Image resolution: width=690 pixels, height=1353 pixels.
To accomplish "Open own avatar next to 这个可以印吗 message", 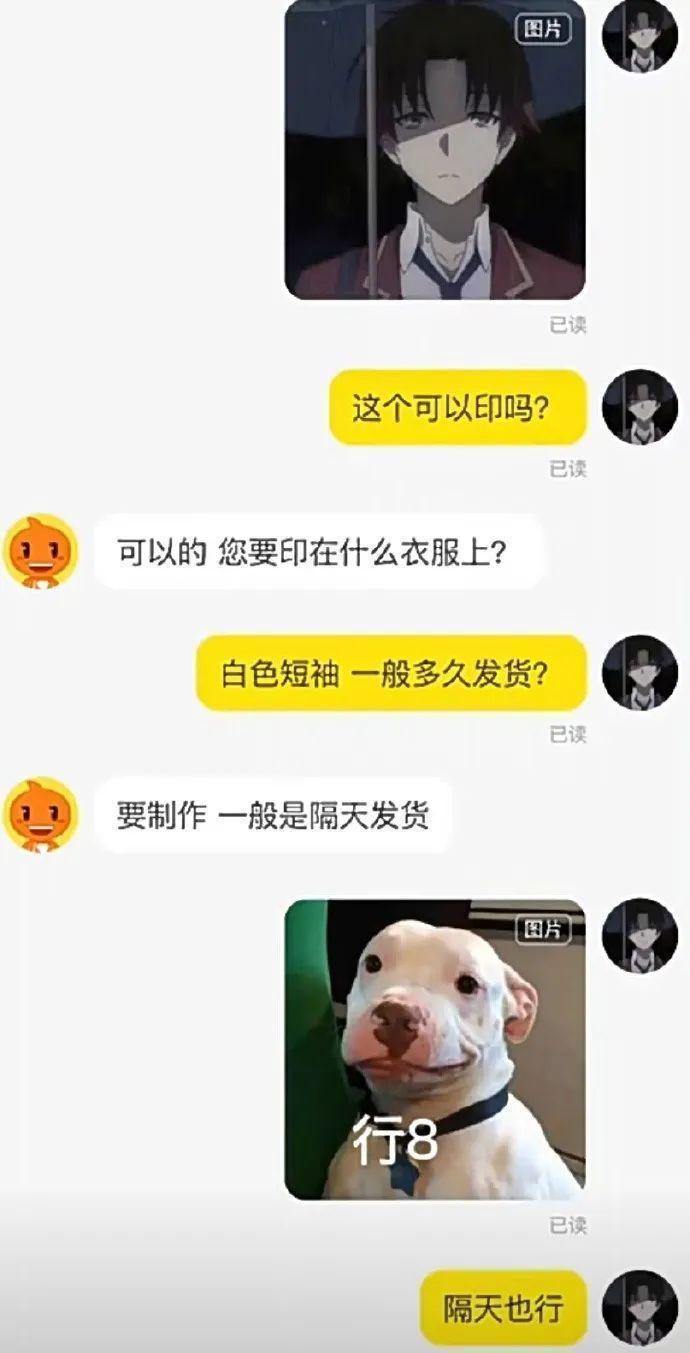I will [x=640, y=407].
